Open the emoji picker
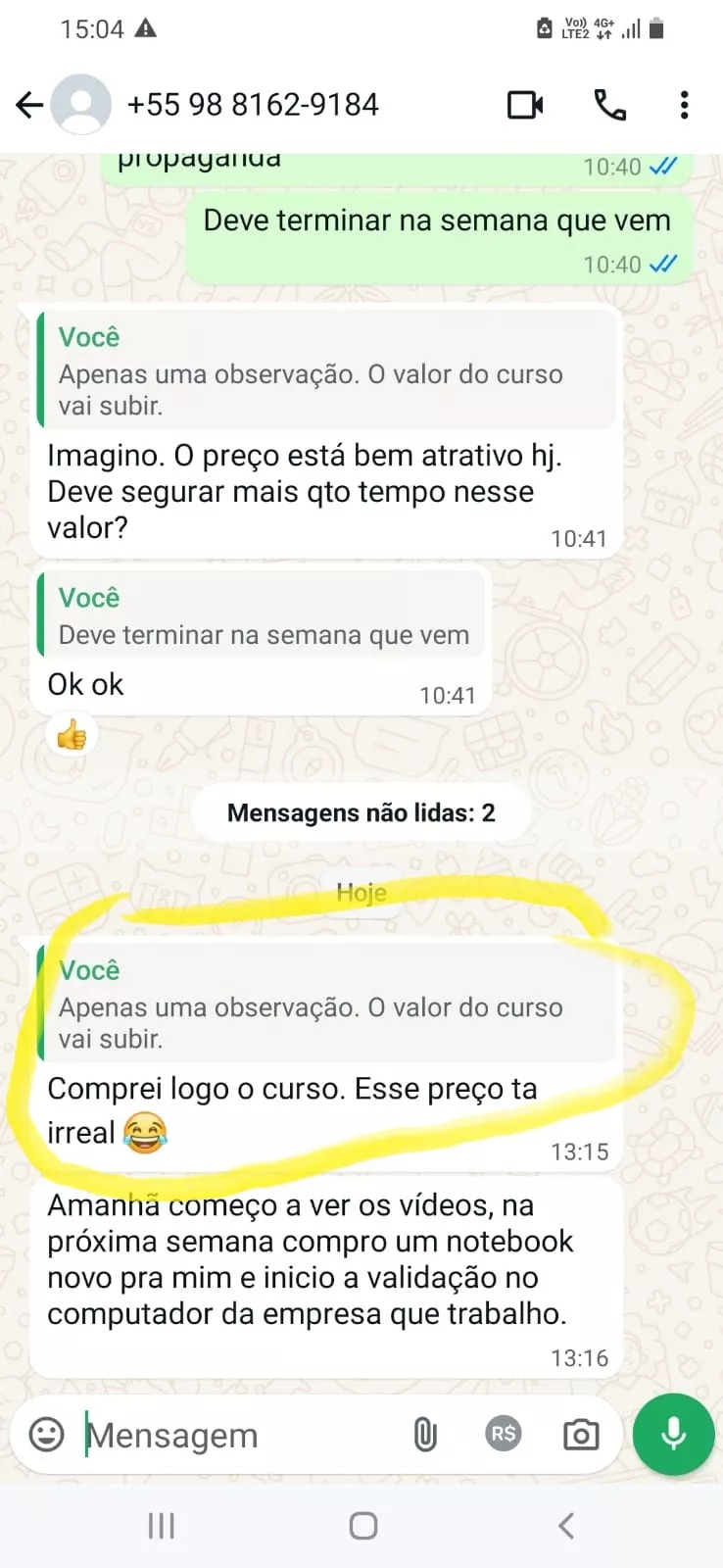Image resolution: width=723 pixels, height=1568 pixels. [46, 1435]
